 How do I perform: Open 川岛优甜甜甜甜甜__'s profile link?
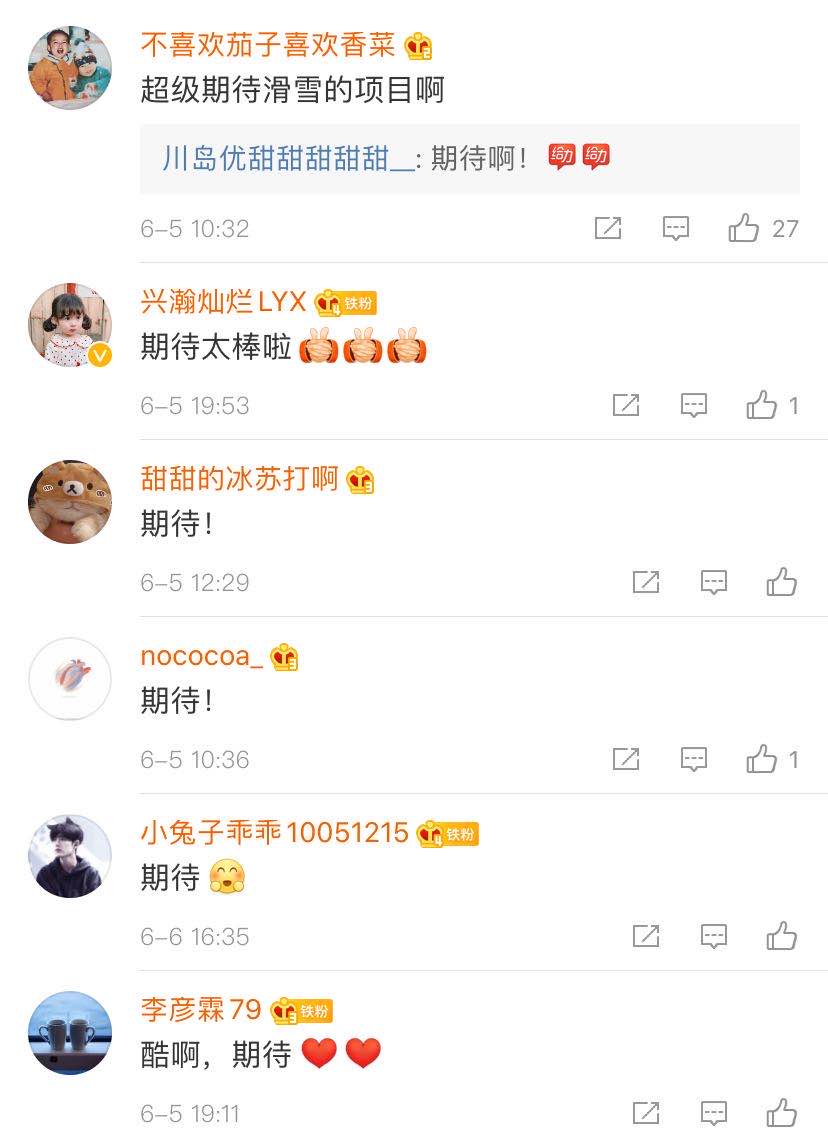tap(287, 158)
